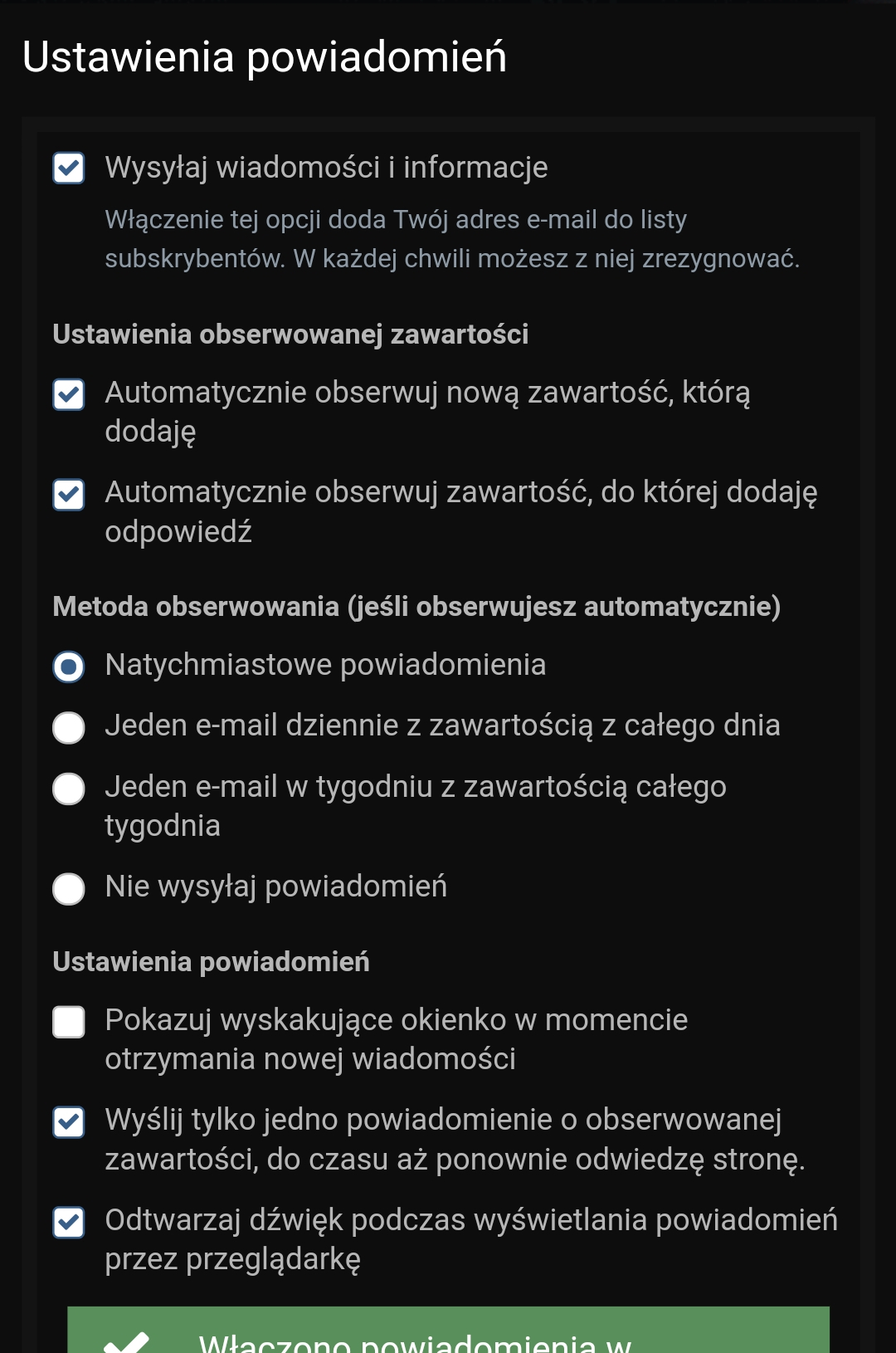The height and width of the screenshot is (1353, 896).
Task: Choose 'Jeden e-mail dziennie' option
Action: tap(69, 727)
